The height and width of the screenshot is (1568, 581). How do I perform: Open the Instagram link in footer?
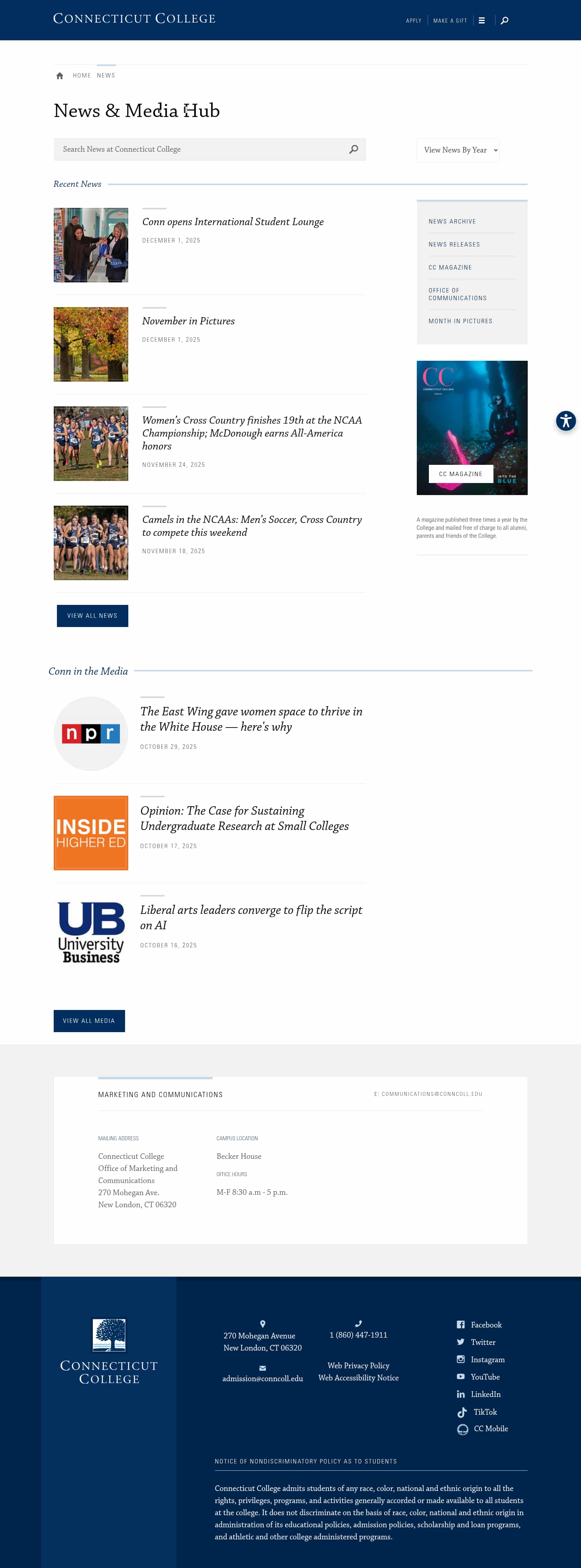(487, 1359)
